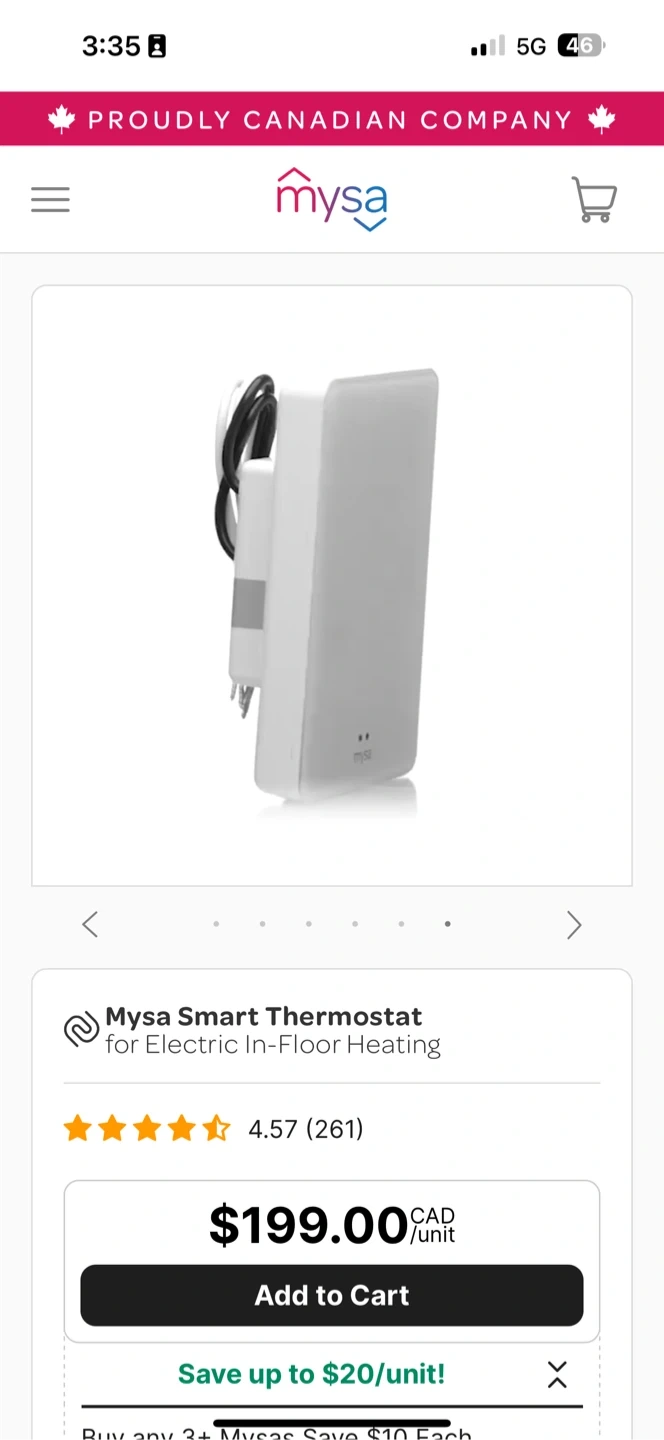Open the shopping cart
This screenshot has height=1440, width=664.
594,199
